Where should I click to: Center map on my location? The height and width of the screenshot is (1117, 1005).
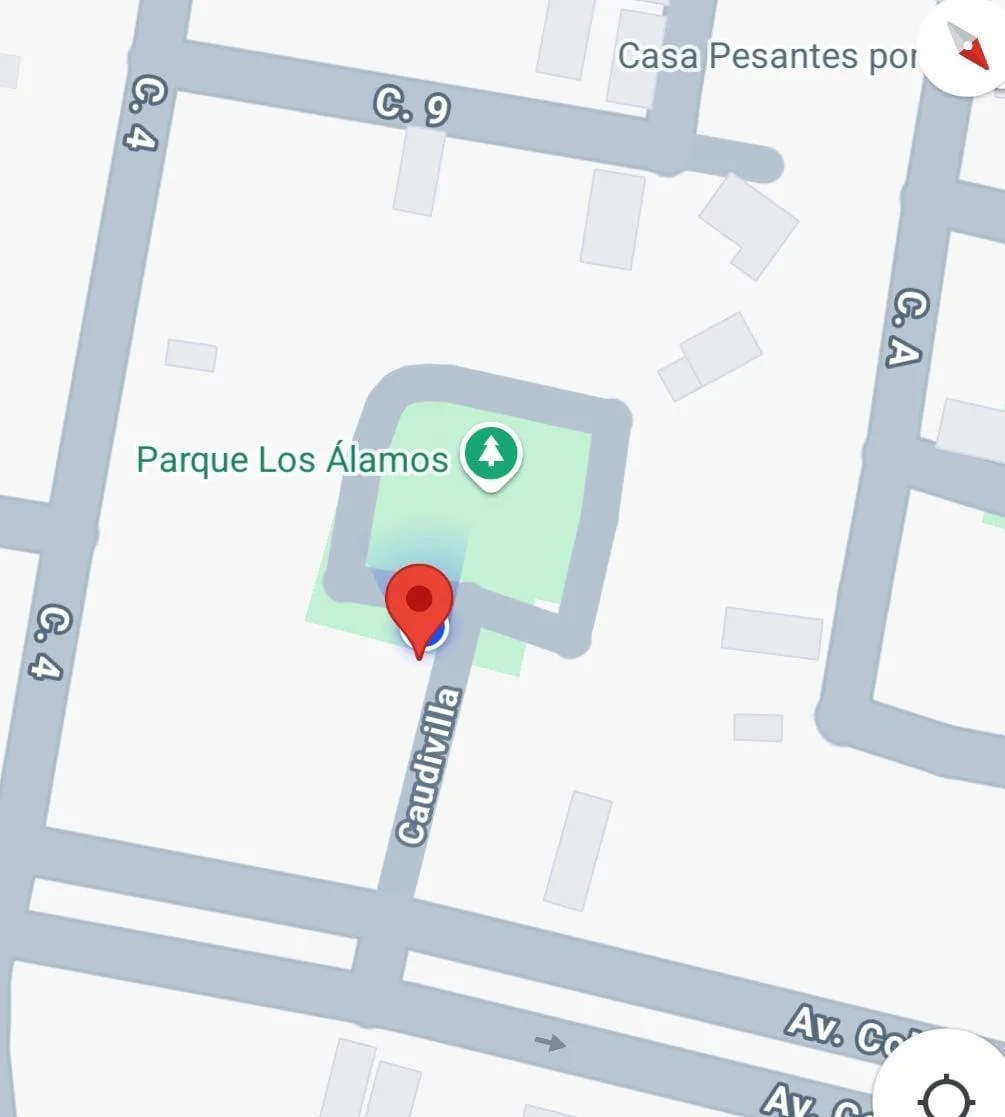(946, 1088)
